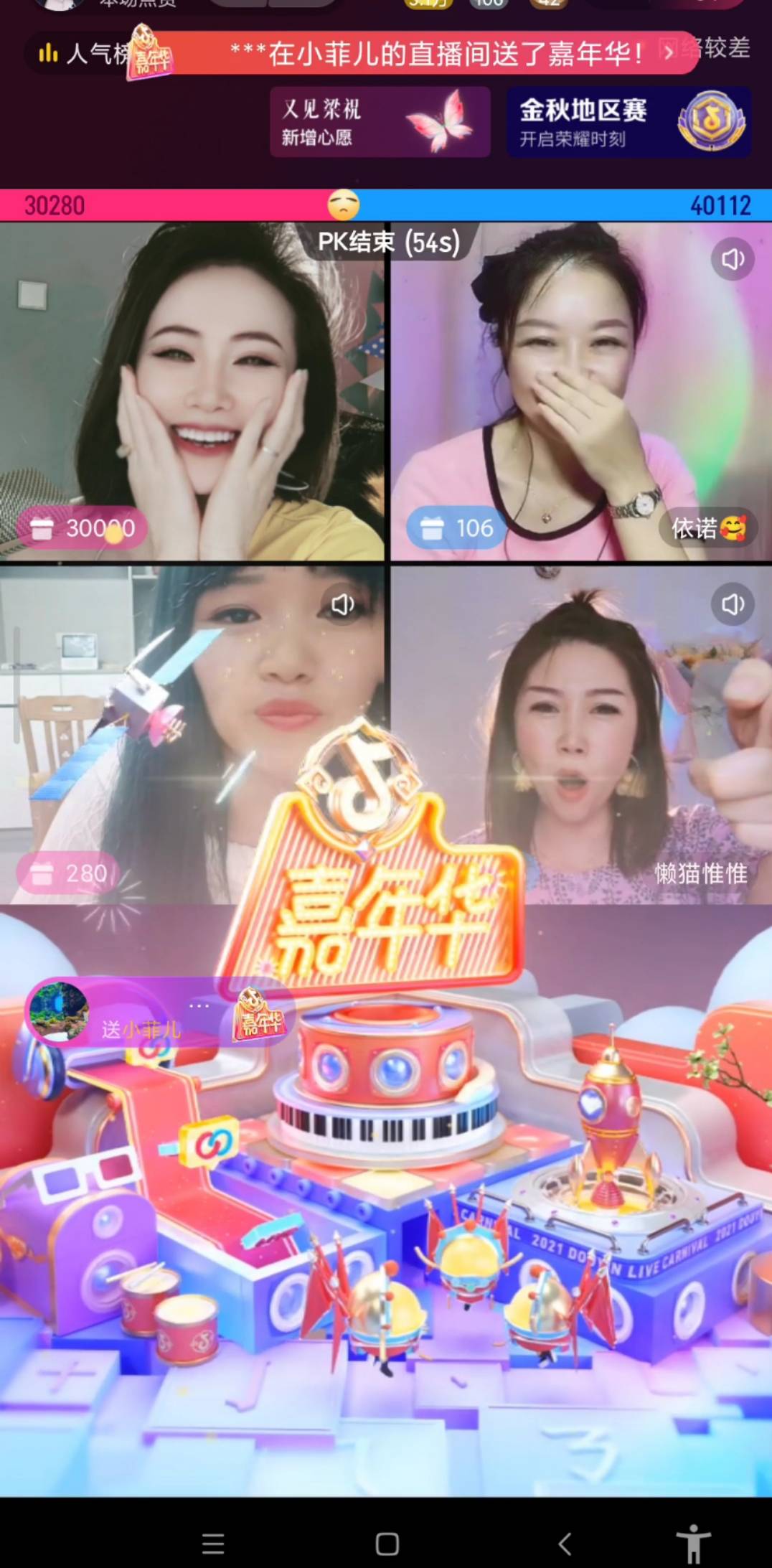Open the 106 gift count on 依诺's stream
The height and width of the screenshot is (1568, 772).
tap(456, 529)
